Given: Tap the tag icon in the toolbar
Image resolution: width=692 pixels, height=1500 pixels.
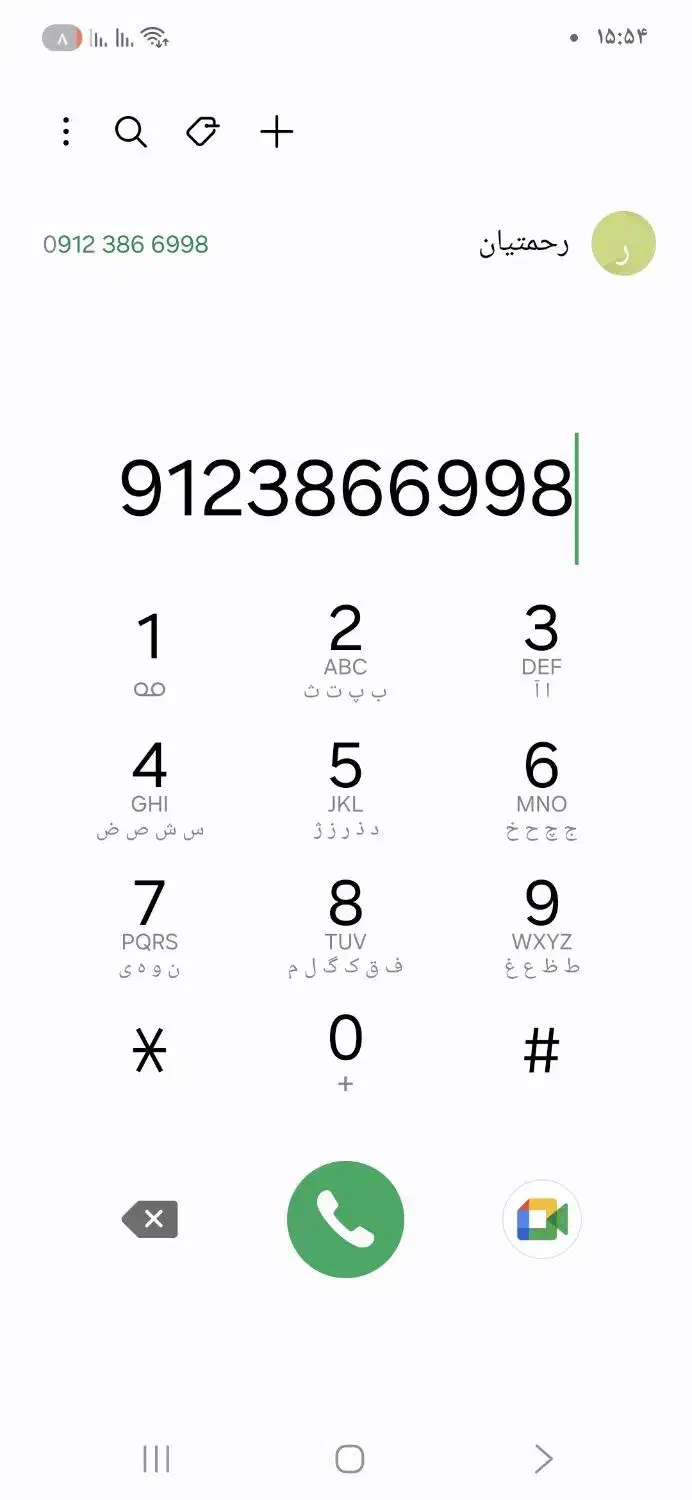Looking at the screenshot, I should [203, 131].
